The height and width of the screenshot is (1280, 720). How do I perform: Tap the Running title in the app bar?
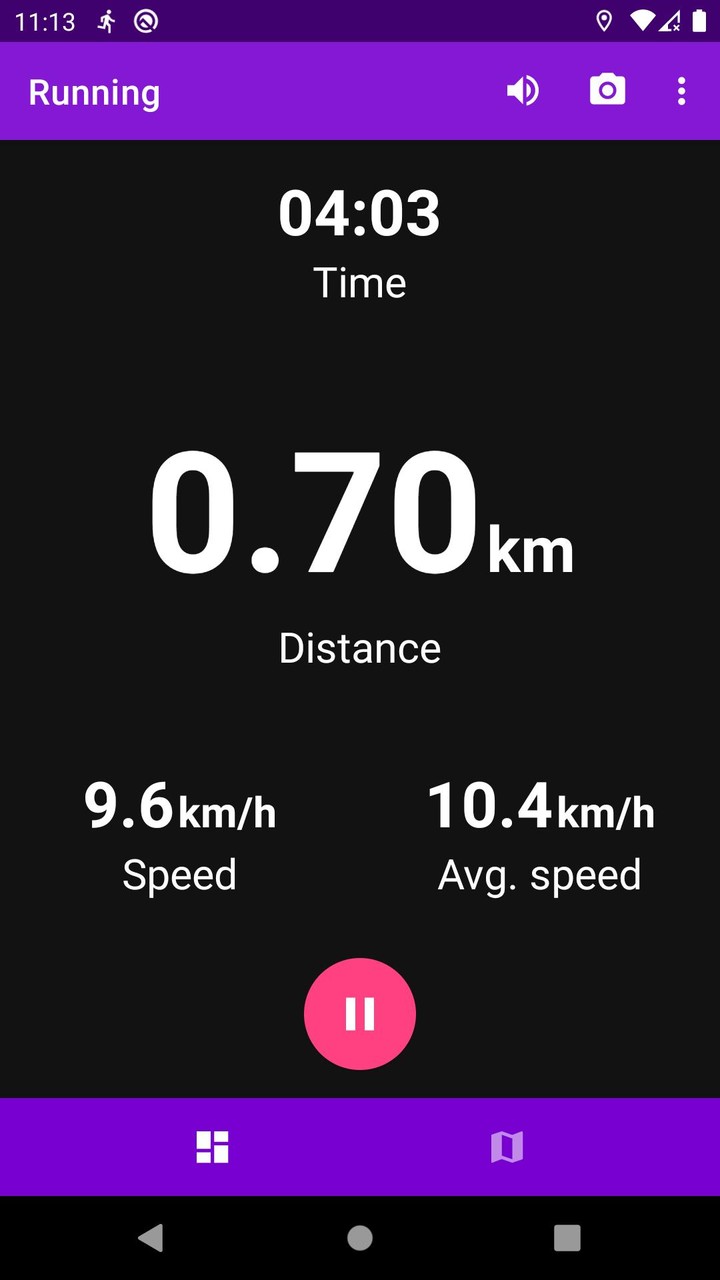(x=94, y=92)
